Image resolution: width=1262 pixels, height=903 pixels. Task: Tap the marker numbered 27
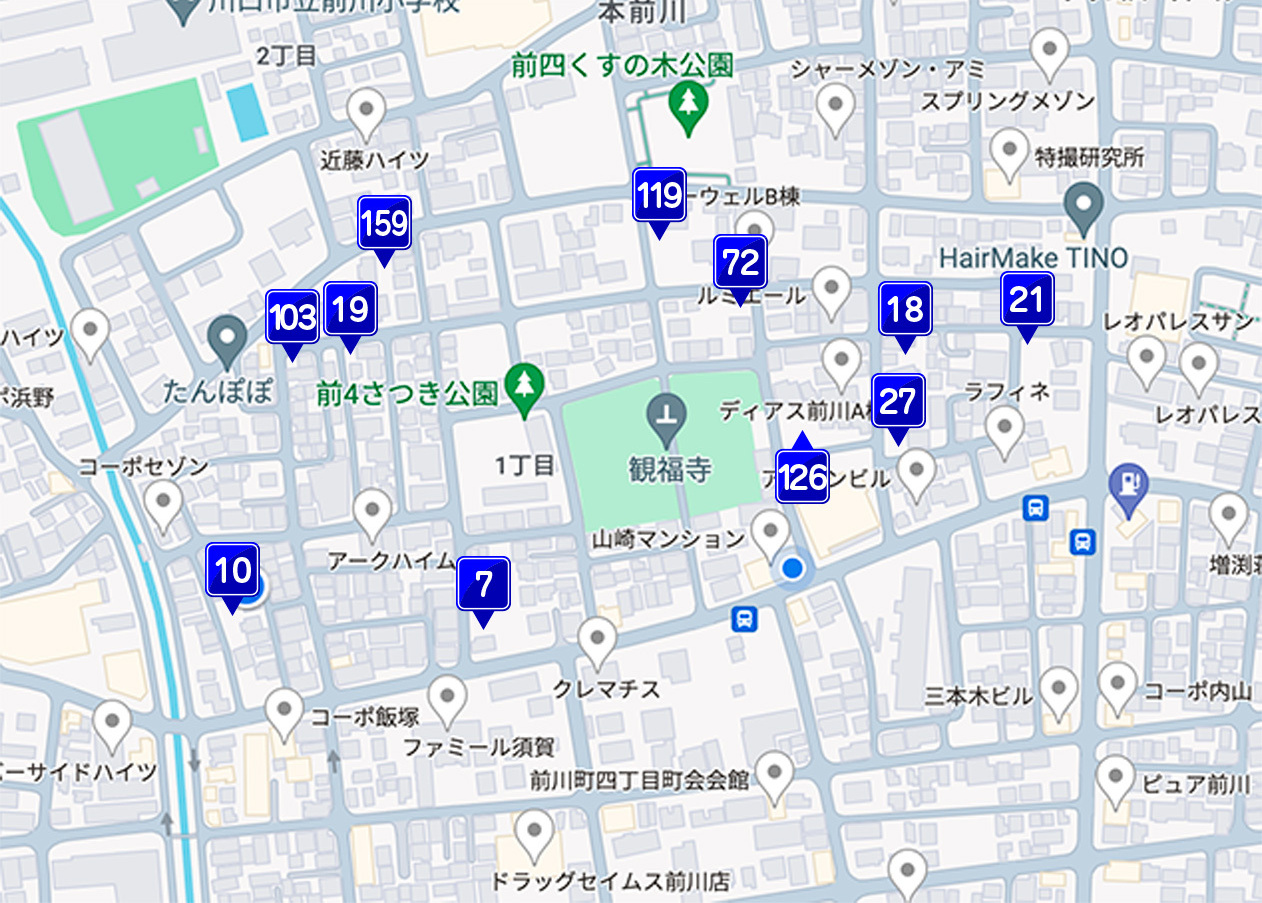[898, 401]
